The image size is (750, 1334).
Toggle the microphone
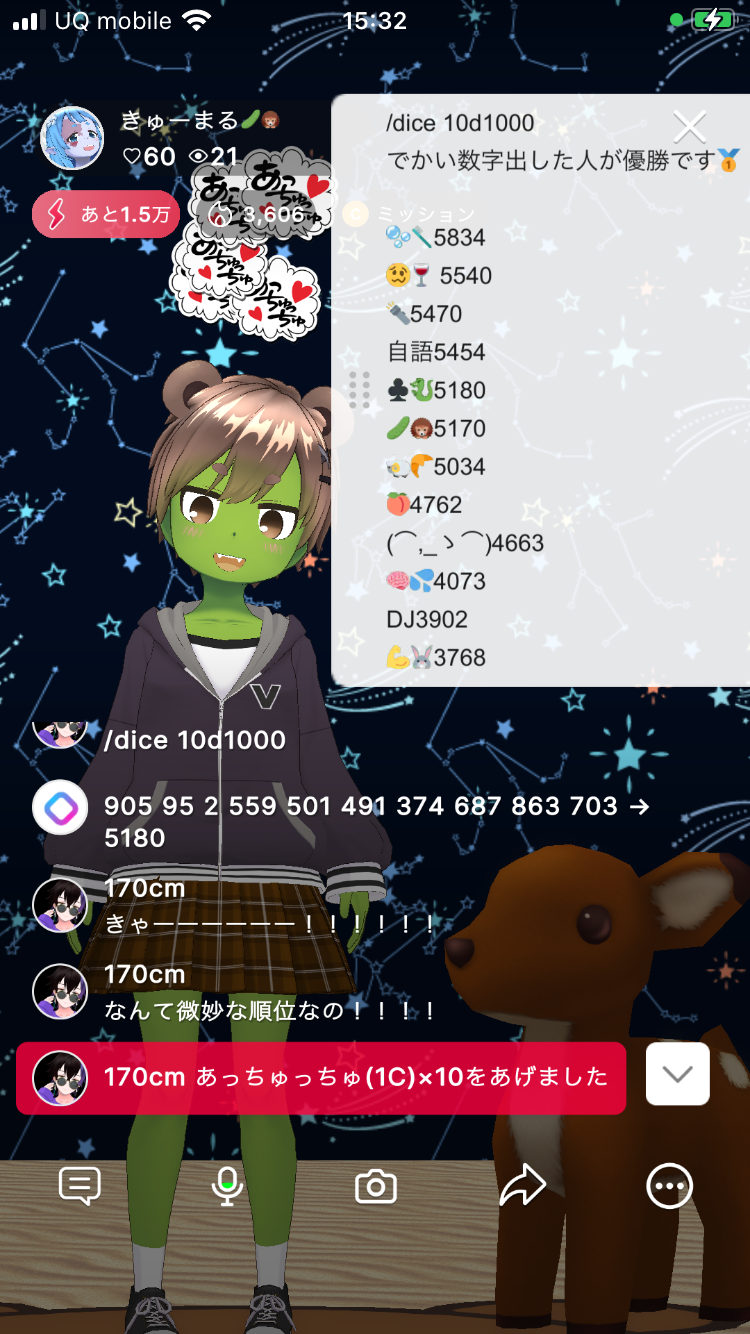pos(227,1187)
